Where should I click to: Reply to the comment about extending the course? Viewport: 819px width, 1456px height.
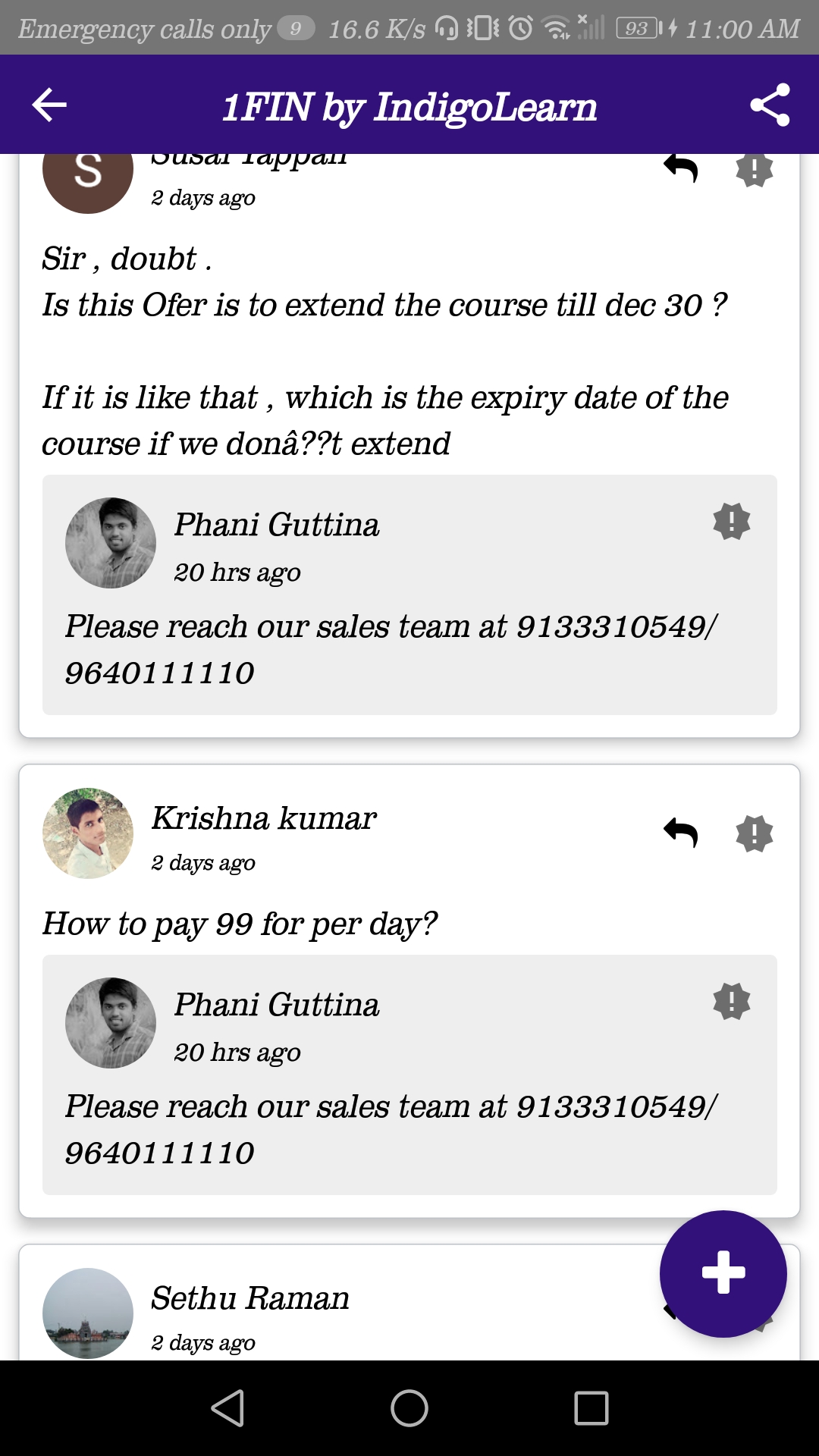680,168
